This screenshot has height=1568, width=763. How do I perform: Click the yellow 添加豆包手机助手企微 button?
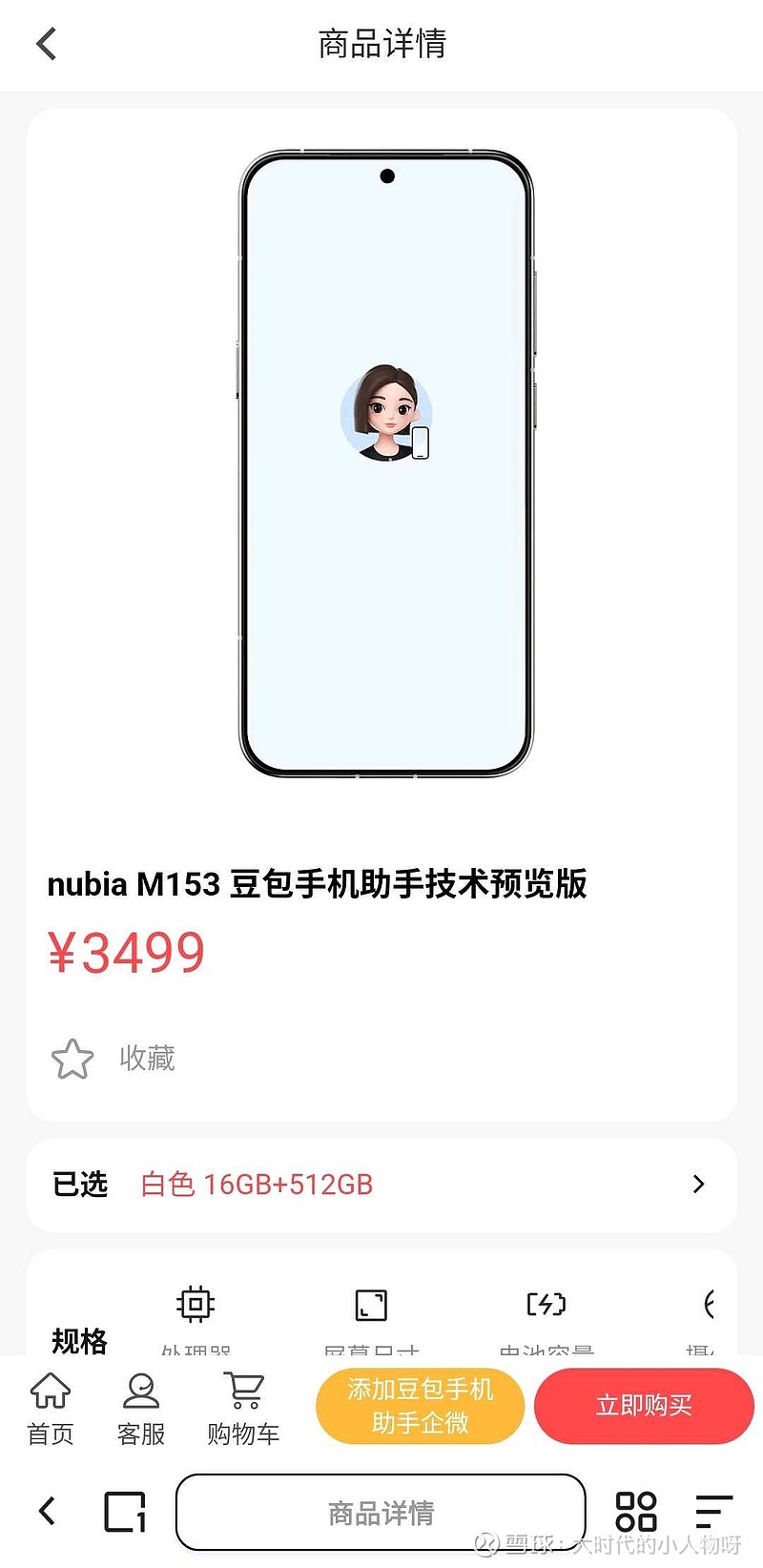[x=420, y=1405]
